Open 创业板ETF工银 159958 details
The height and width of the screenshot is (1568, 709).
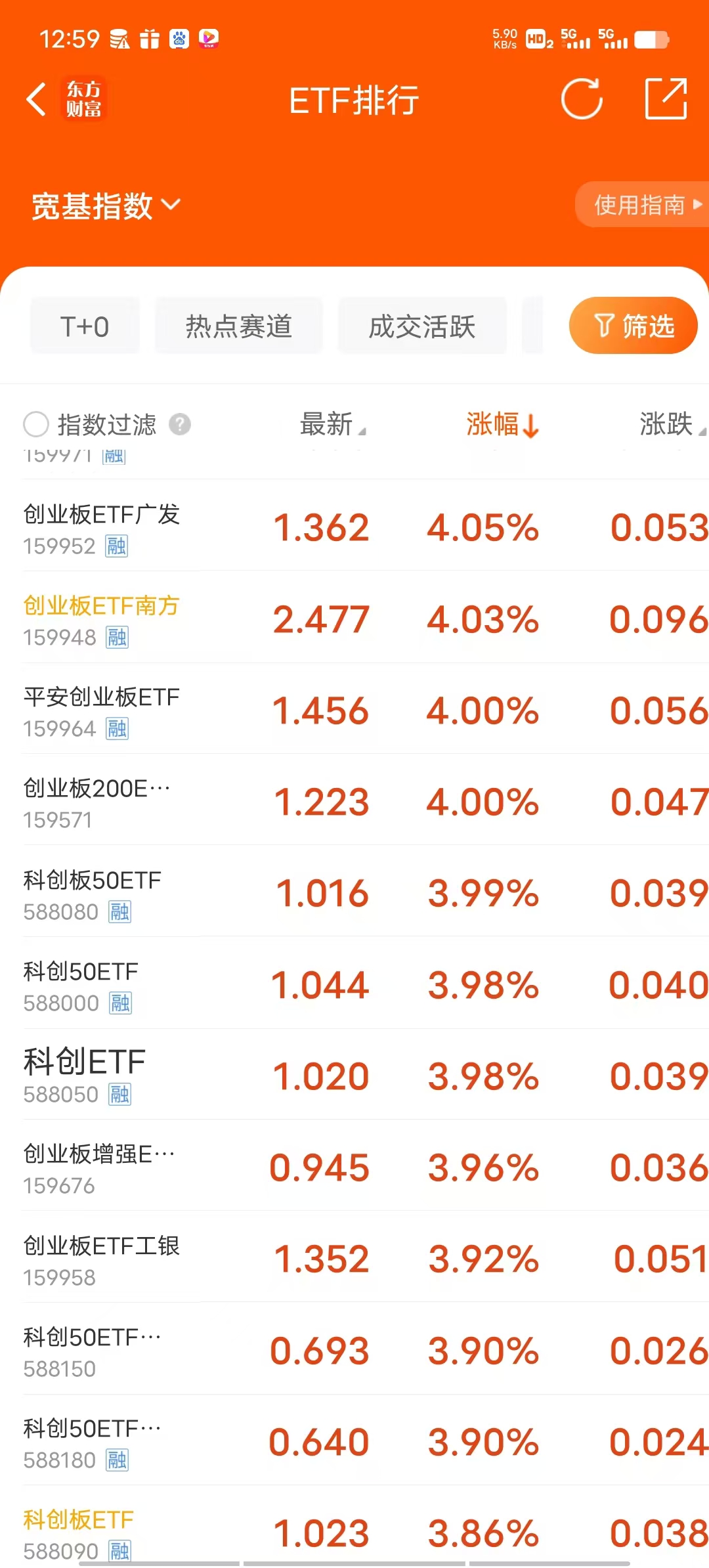[x=102, y=1259]
